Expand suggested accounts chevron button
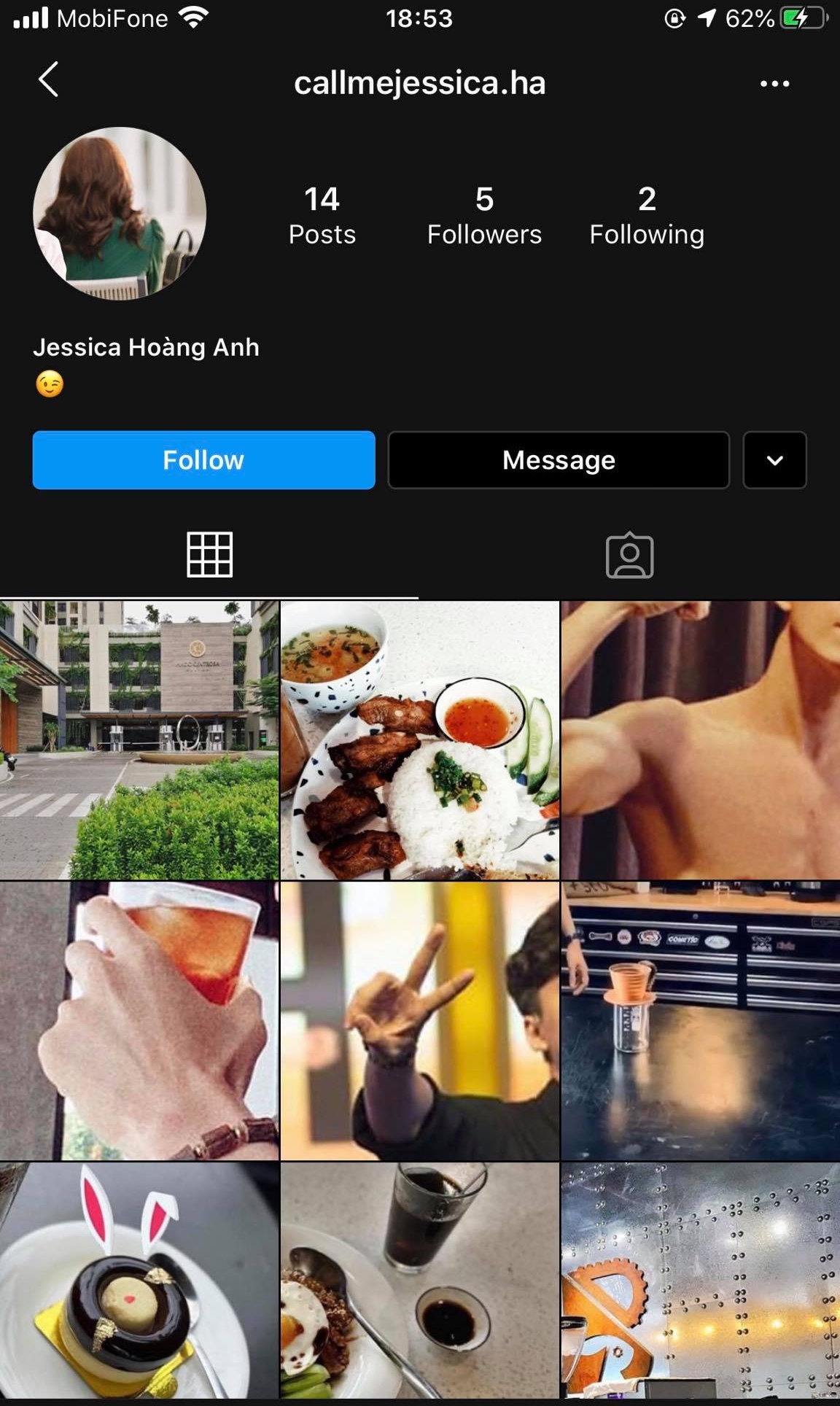The width and height of the screenshot is (840, 1406). [774, 460]
